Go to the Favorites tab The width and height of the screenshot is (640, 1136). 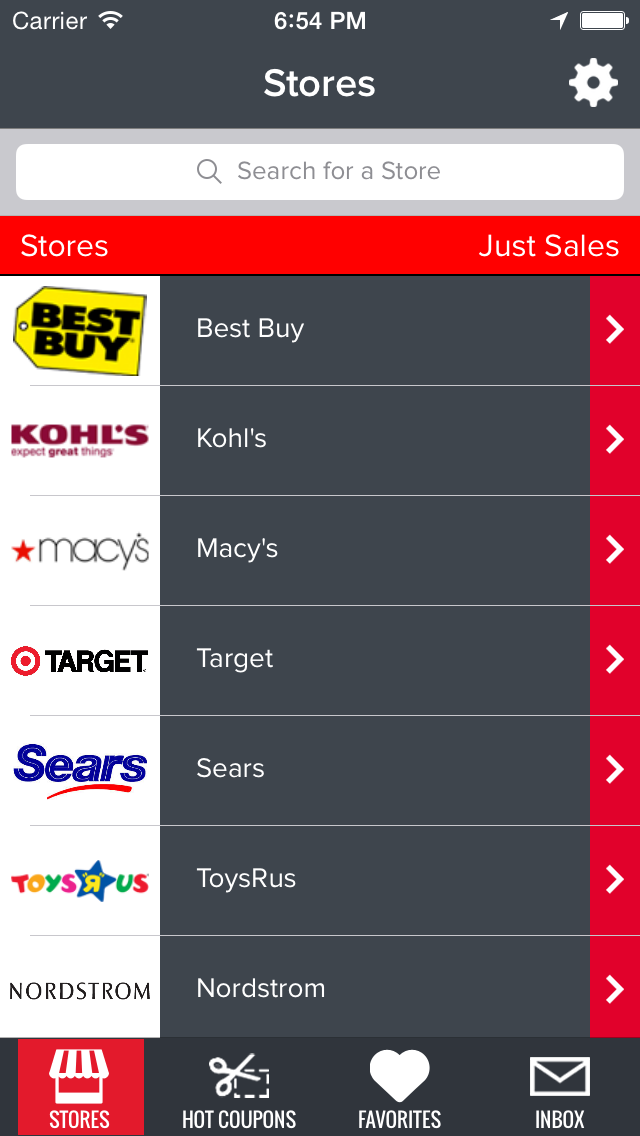(x=399, y=1088)
